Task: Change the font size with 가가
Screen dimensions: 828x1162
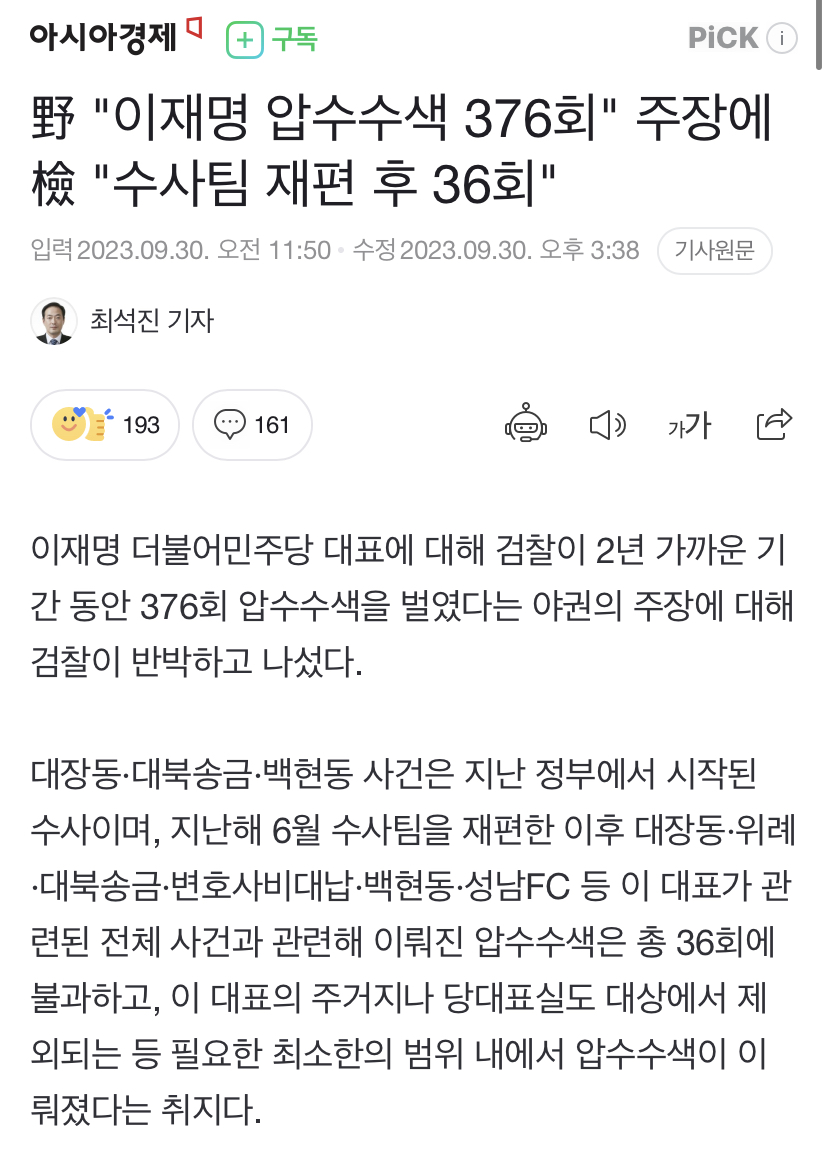Action: point(689,425)
